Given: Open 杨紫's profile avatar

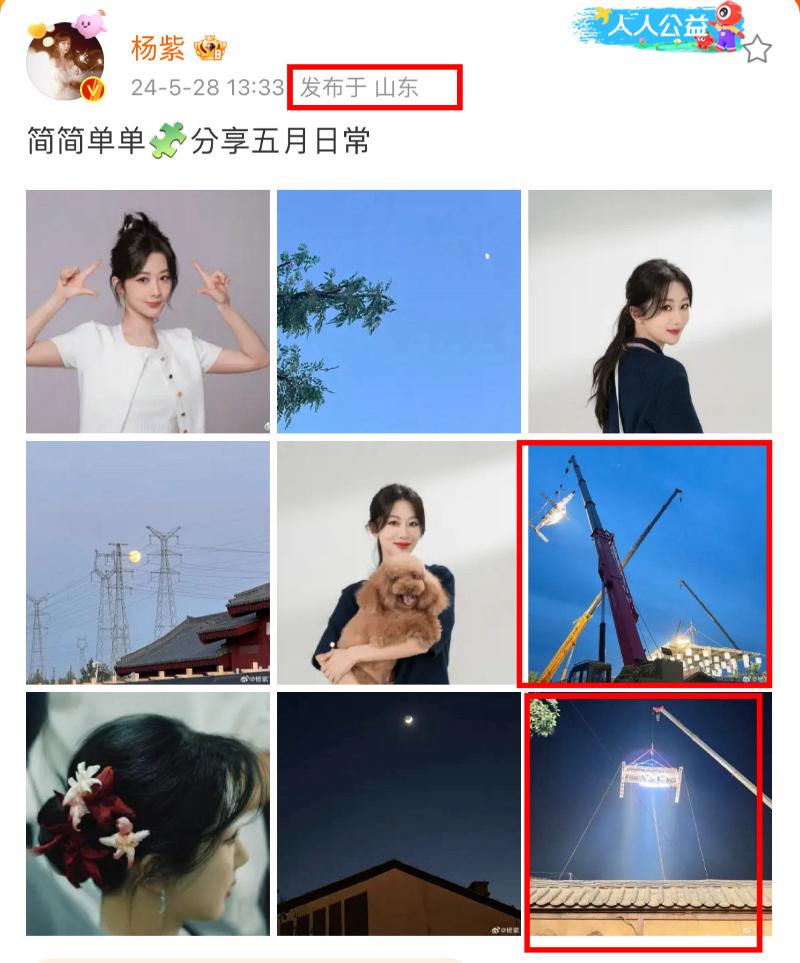Looking at the screenshot, I should 65,61.
